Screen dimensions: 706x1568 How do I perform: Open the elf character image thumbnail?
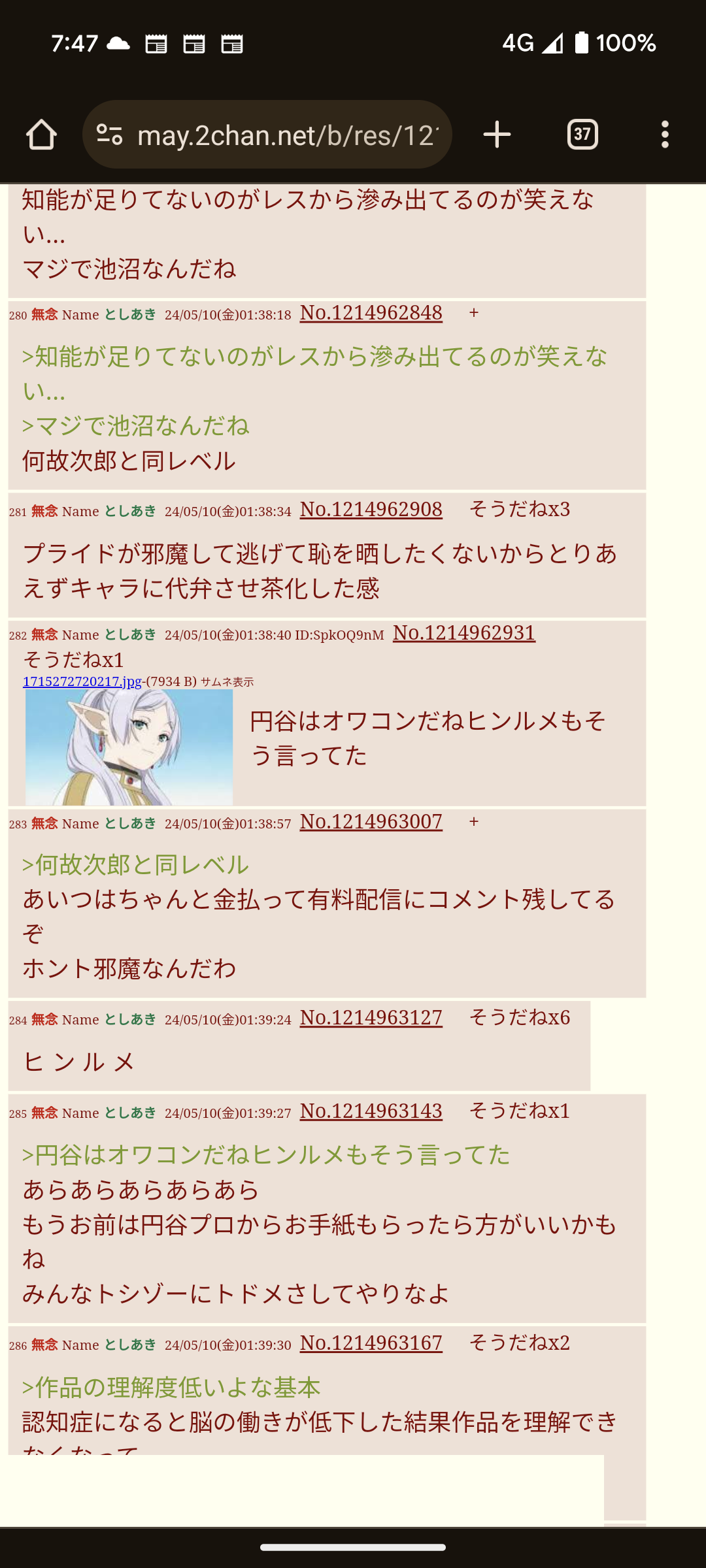[129, 747]
